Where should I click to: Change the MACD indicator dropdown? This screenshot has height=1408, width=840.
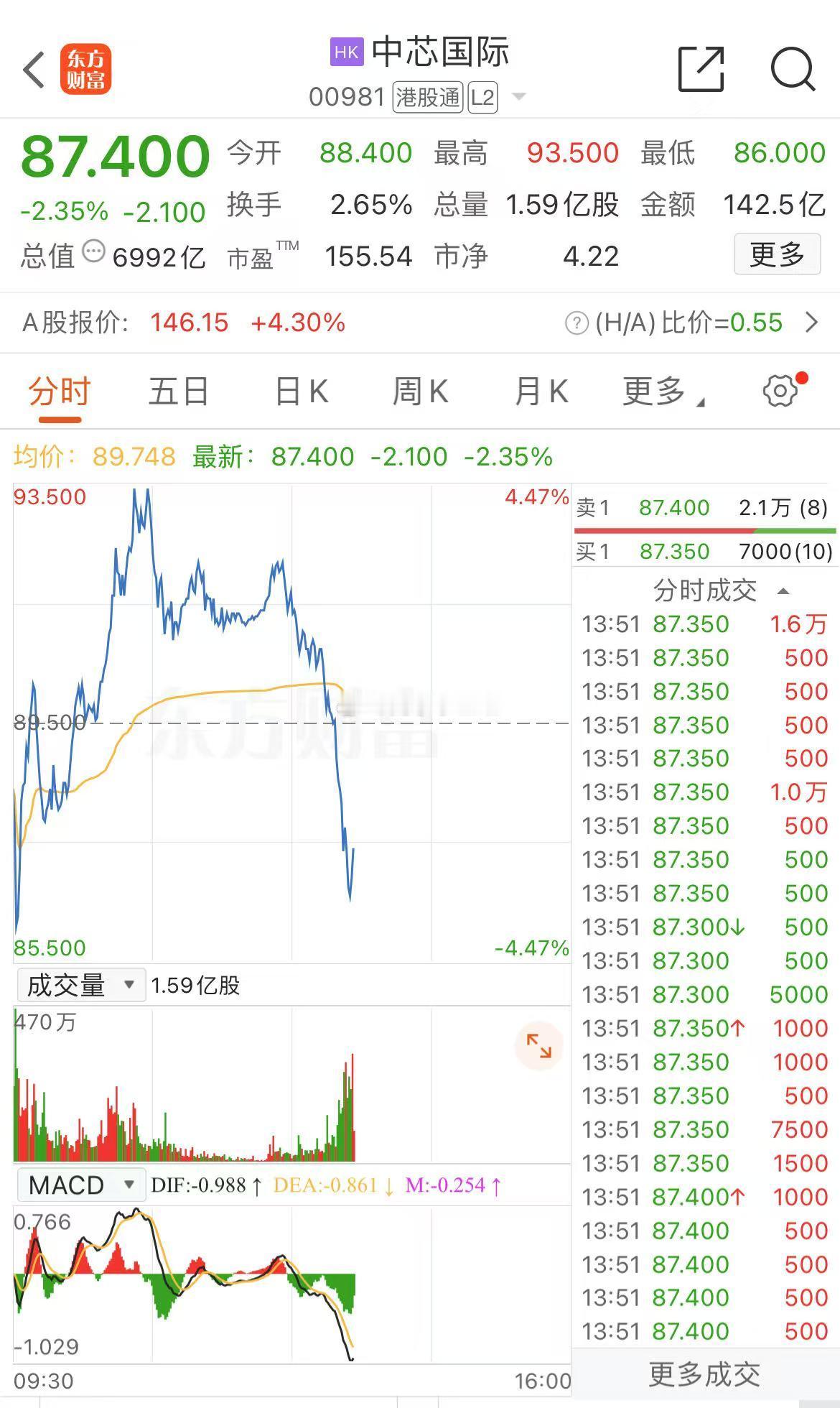pyautogui.click(x=80, y=1185)
